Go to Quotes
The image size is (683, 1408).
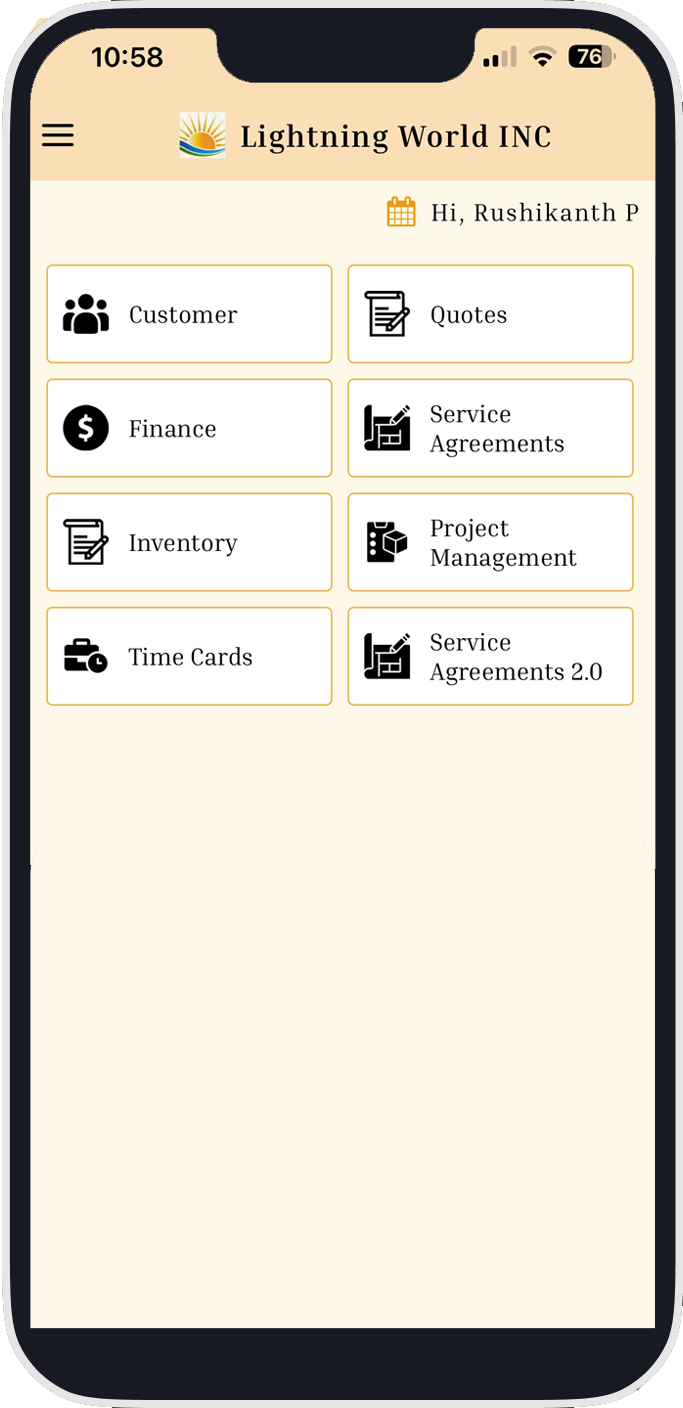[490, 314]
